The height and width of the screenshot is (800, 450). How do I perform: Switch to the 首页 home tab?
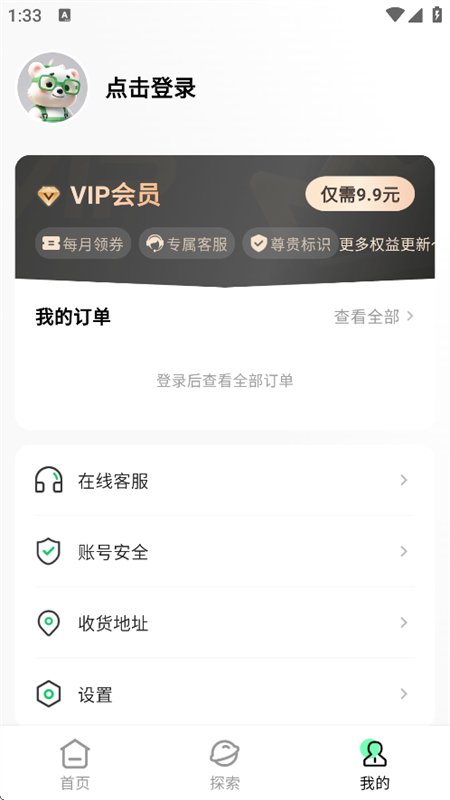pos(75,764)
